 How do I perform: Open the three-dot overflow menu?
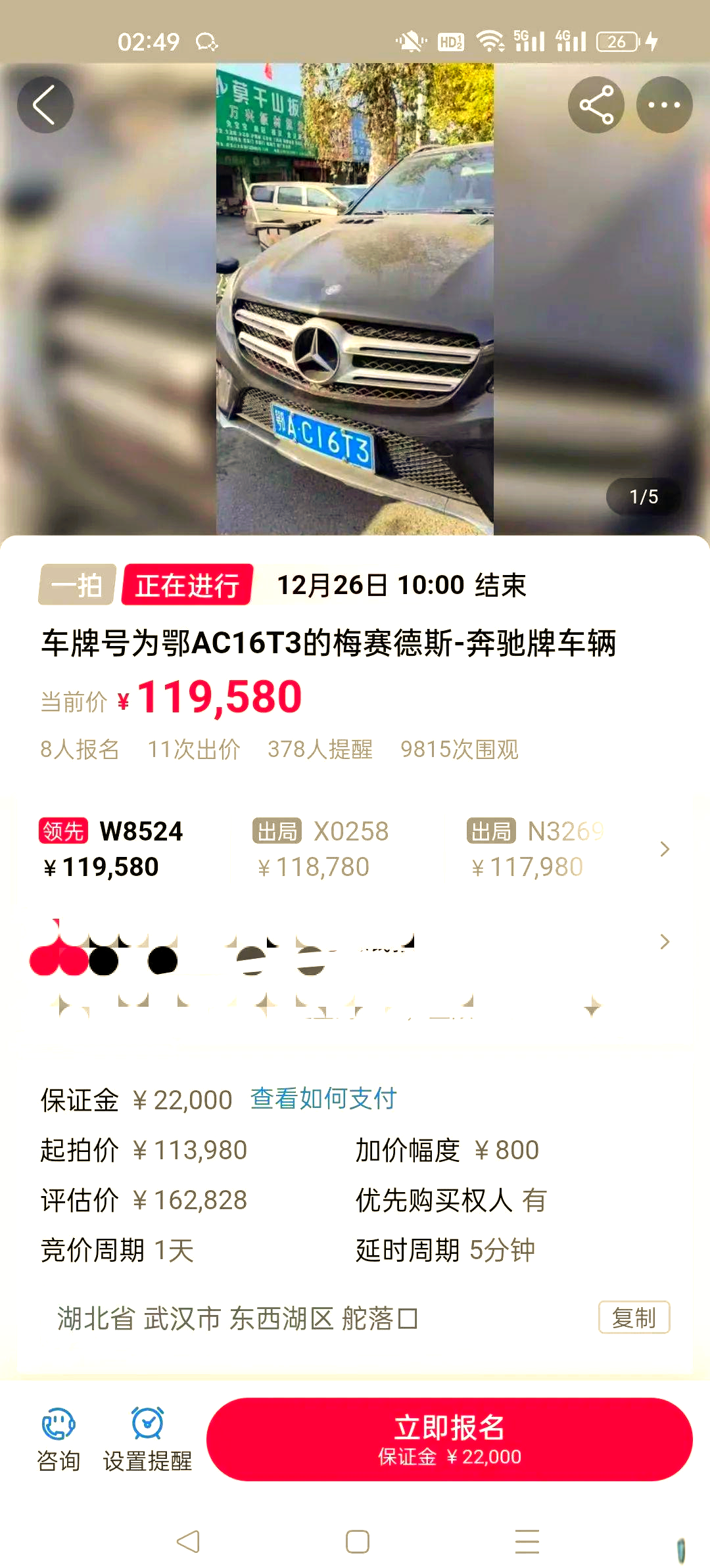click(664, 105)
